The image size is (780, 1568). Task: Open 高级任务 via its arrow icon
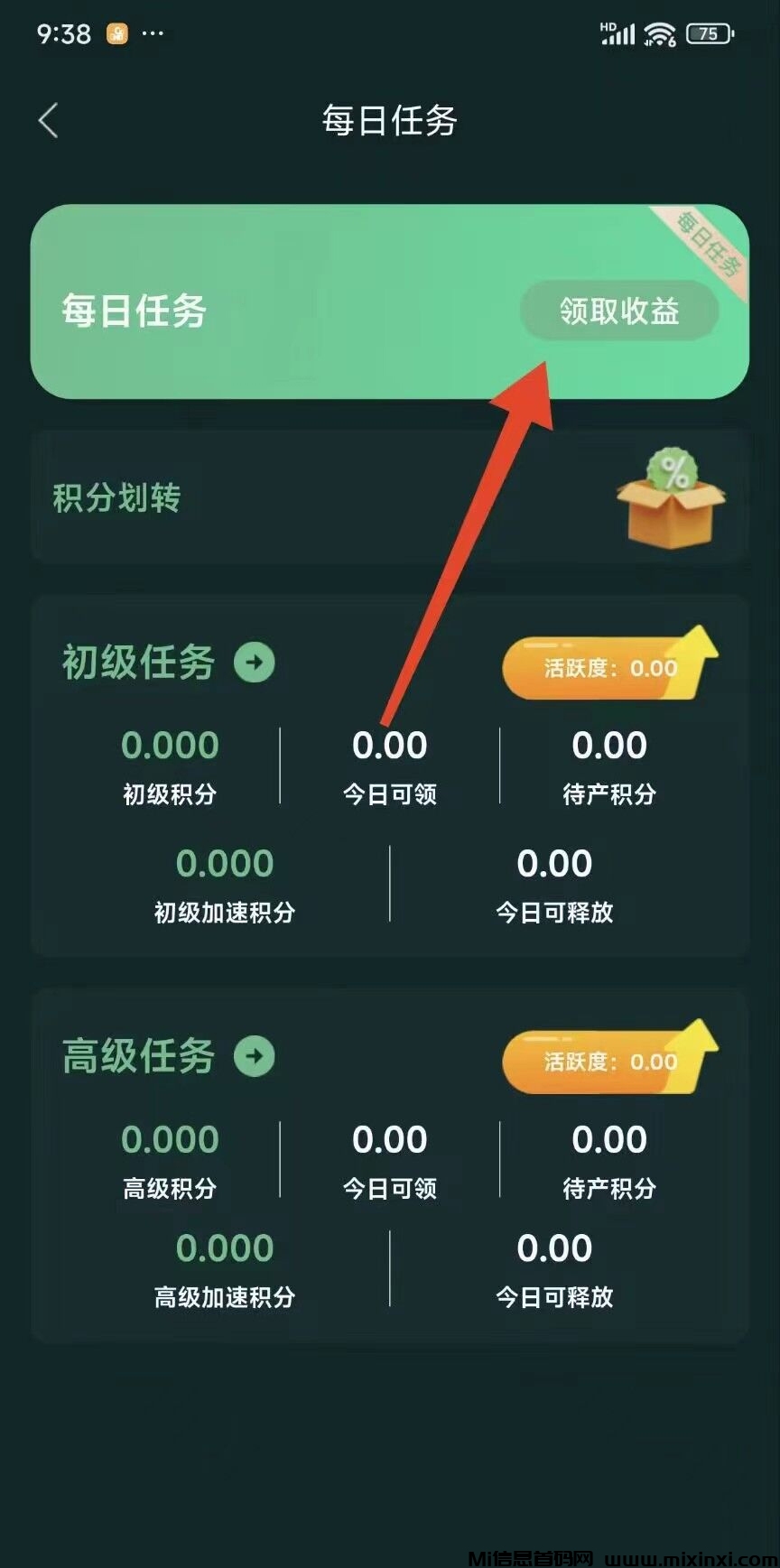point(255,1056)
